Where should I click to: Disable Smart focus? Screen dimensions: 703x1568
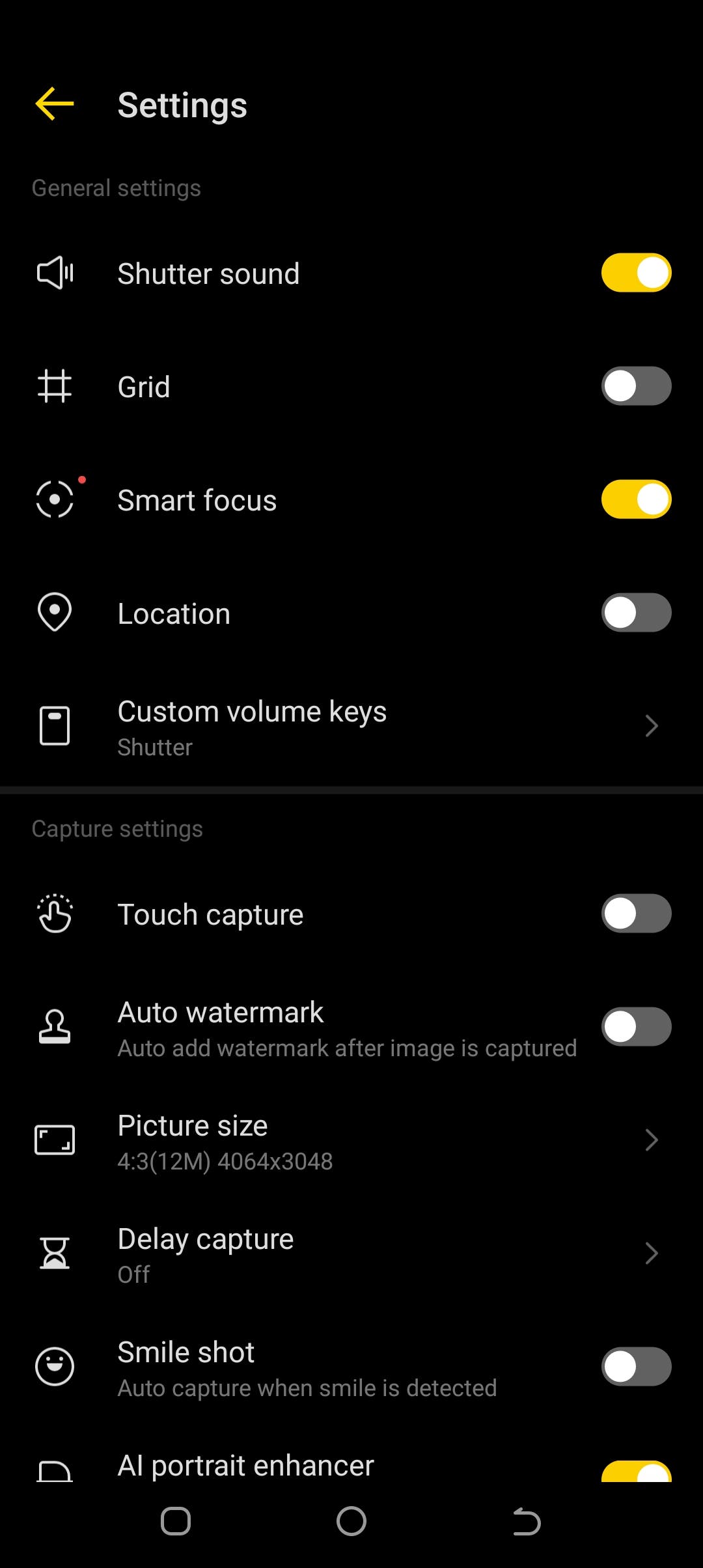pyautogui.click(x=636, y=499)
